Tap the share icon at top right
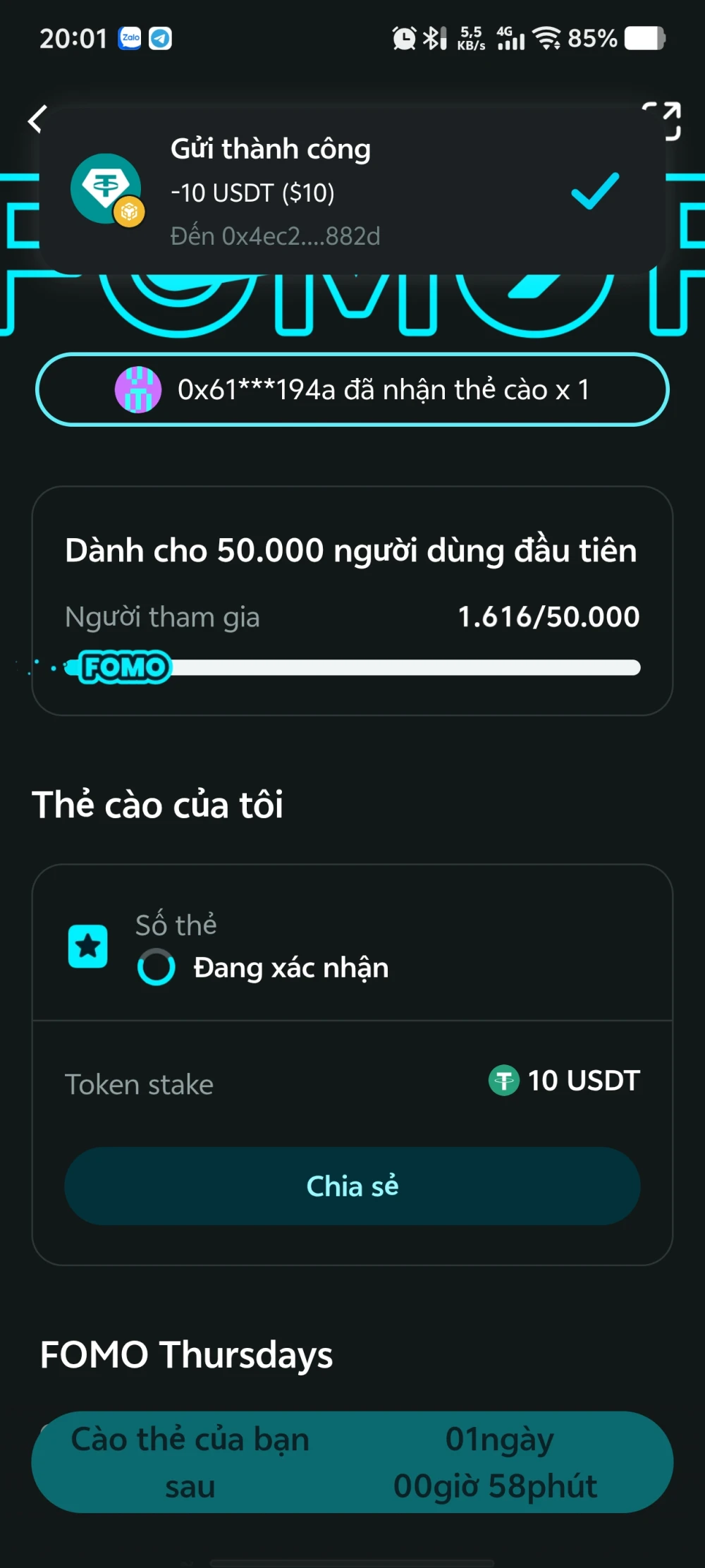Screen dimensions: 705x1568 click(x=663, y=121)
